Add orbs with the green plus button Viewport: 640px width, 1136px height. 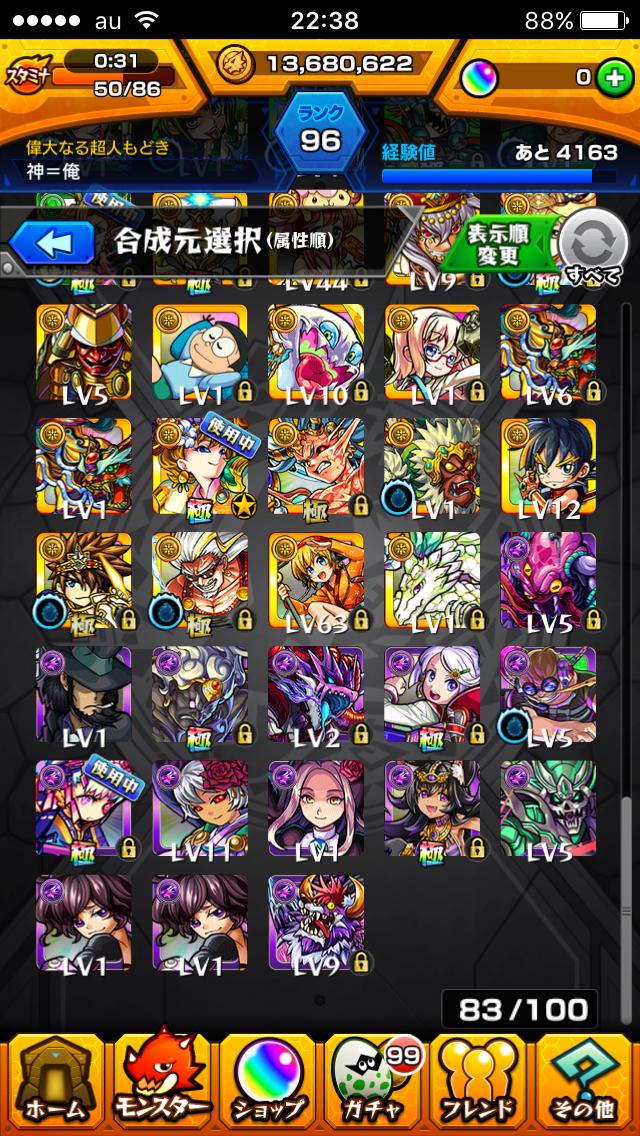tap(613, 78)
